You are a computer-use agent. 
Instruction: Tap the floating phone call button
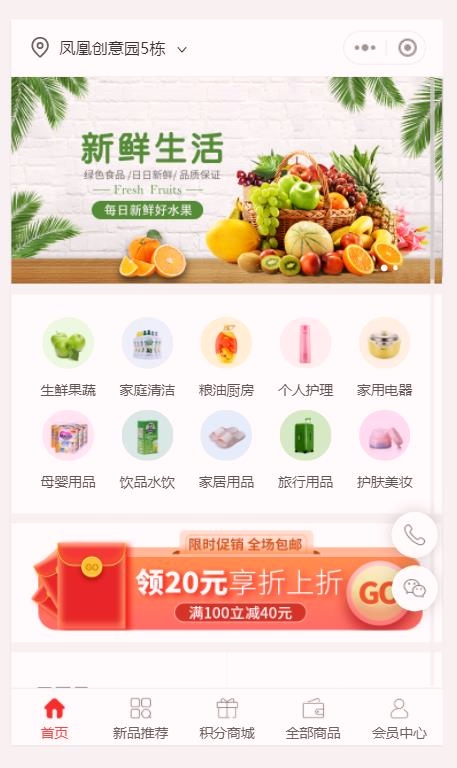click(414, 535)
